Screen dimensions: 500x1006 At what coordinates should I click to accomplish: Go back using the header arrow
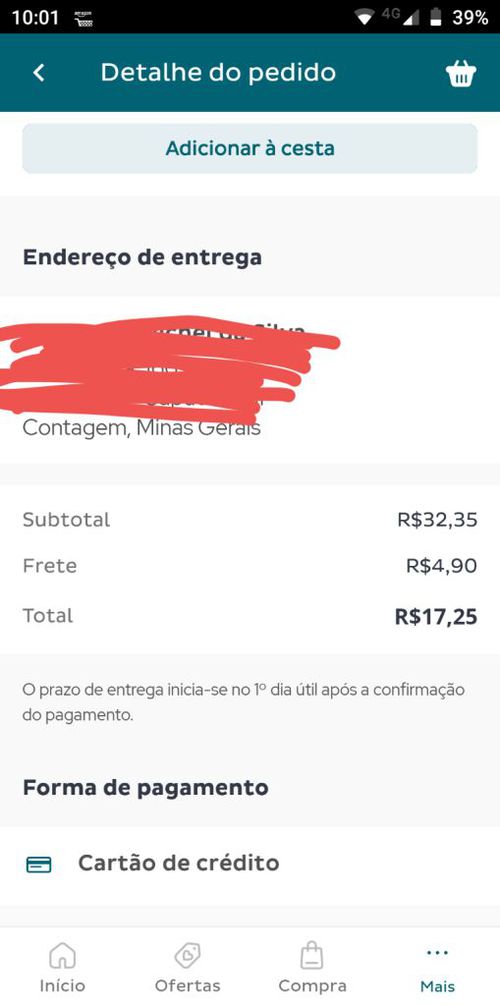[x=39, y=73]
